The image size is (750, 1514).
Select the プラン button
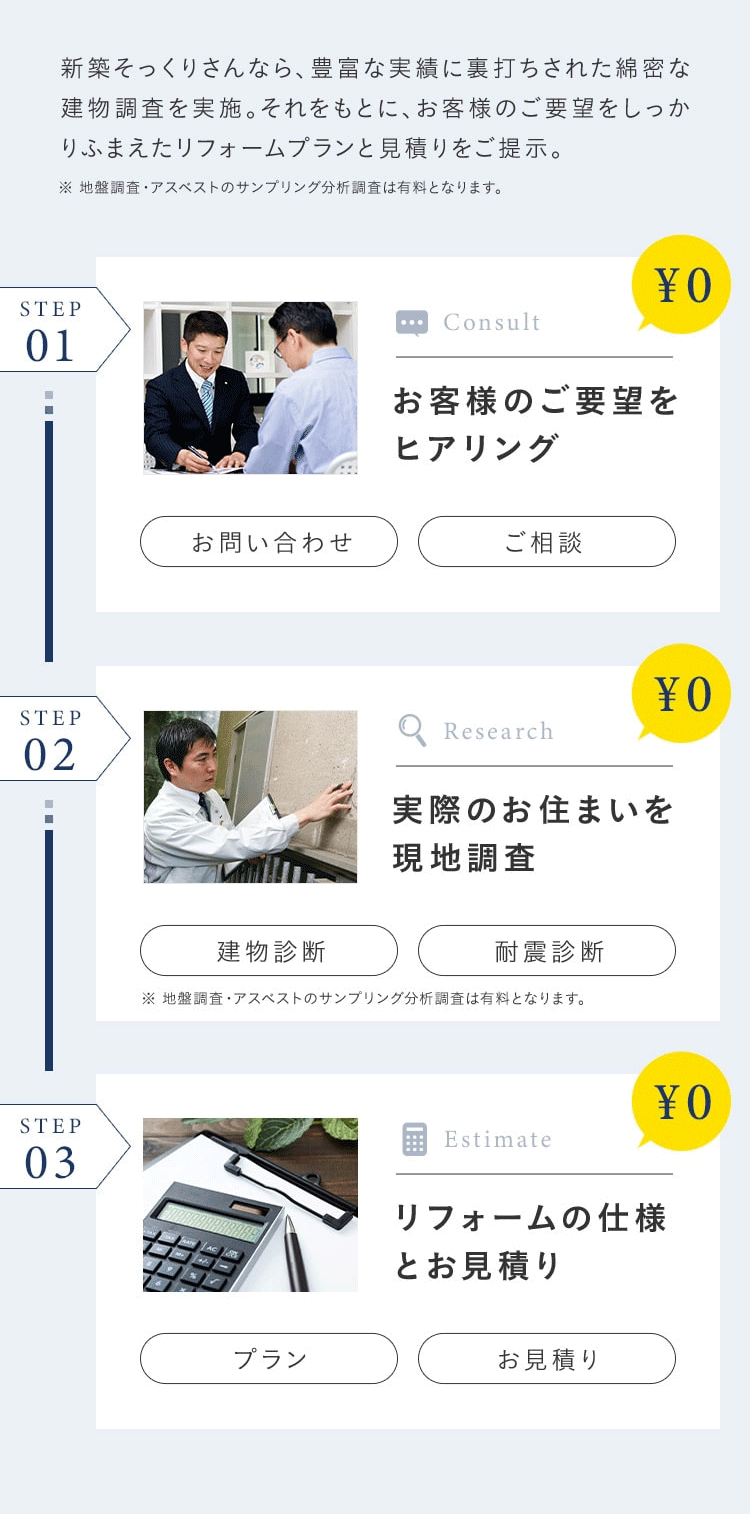click(269, 1358)
